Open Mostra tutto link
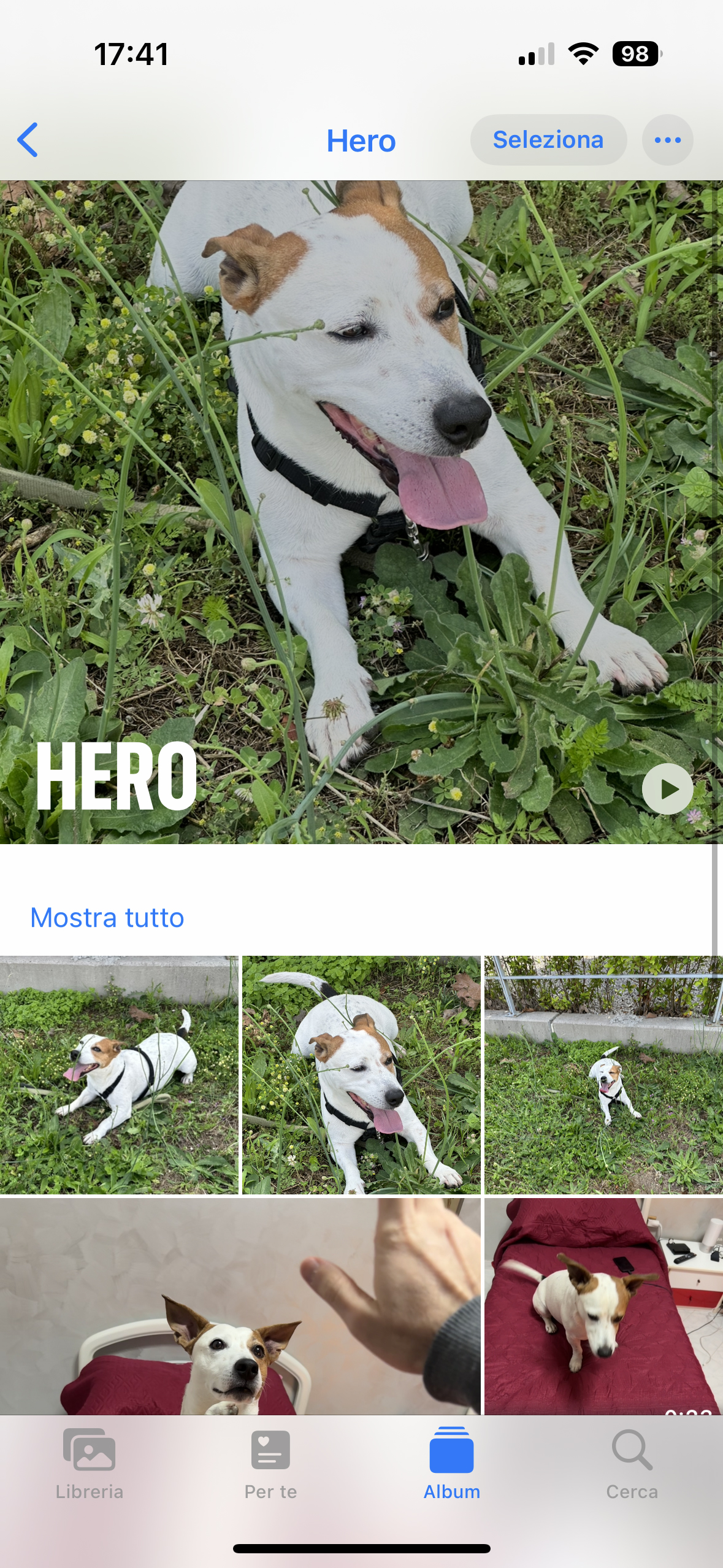The width and height of the screenshot is (723, 1568). click(x=107, y=918)
